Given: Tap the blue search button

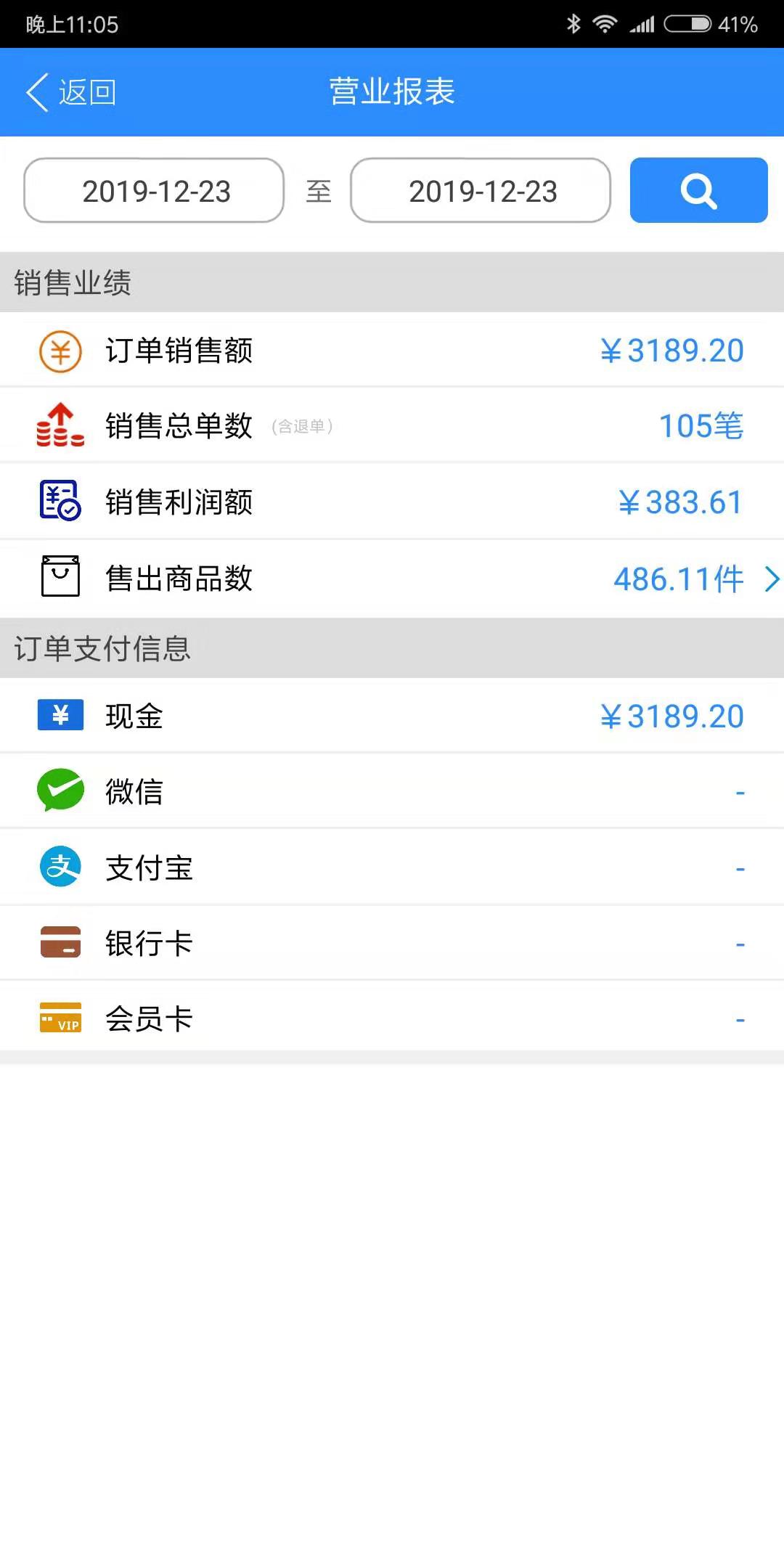Looking at the screenshot, I should [698, 190].
